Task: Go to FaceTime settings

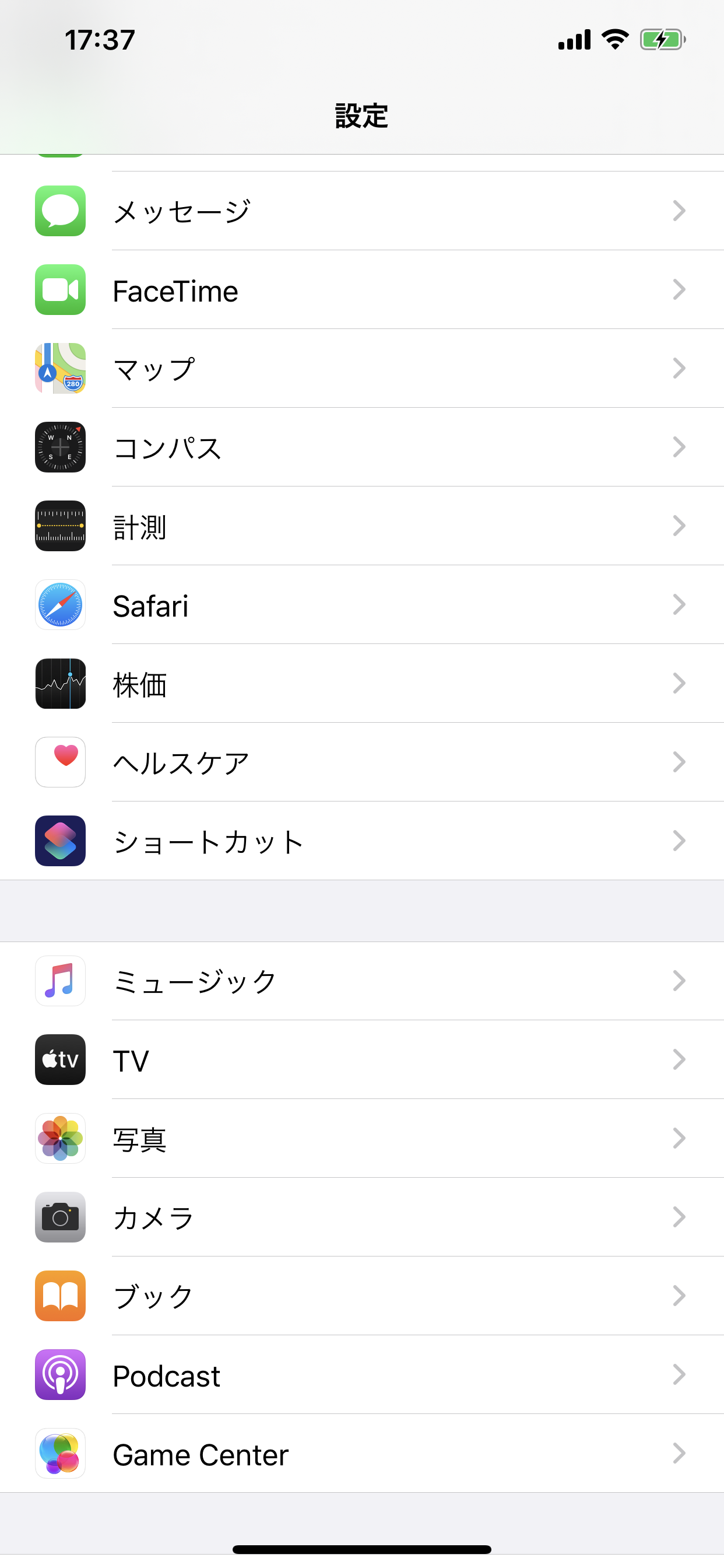Action: point(362,290)
